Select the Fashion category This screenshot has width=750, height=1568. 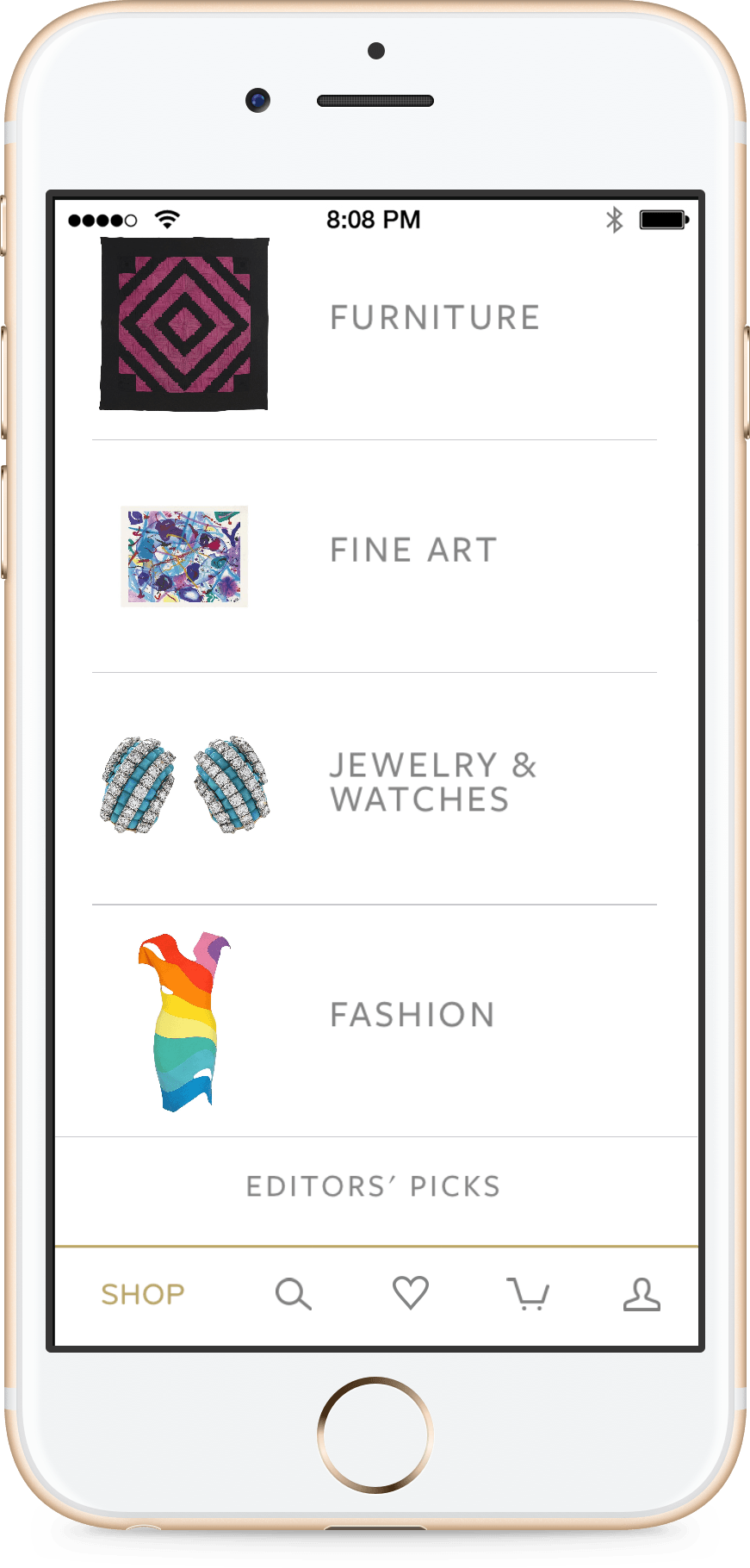pyautogui.click(x=375, y=1020)
